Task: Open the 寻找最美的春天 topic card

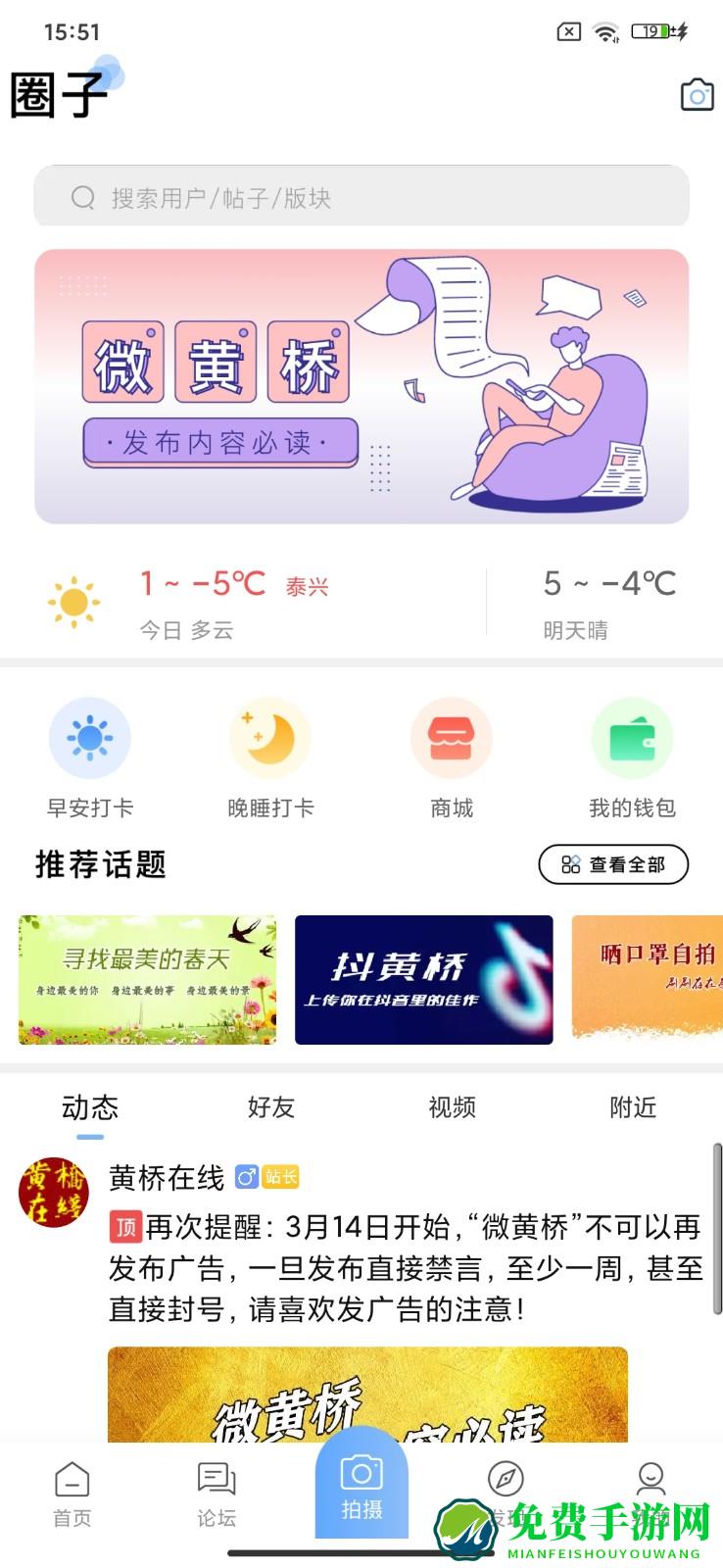Action: point(147,979)
